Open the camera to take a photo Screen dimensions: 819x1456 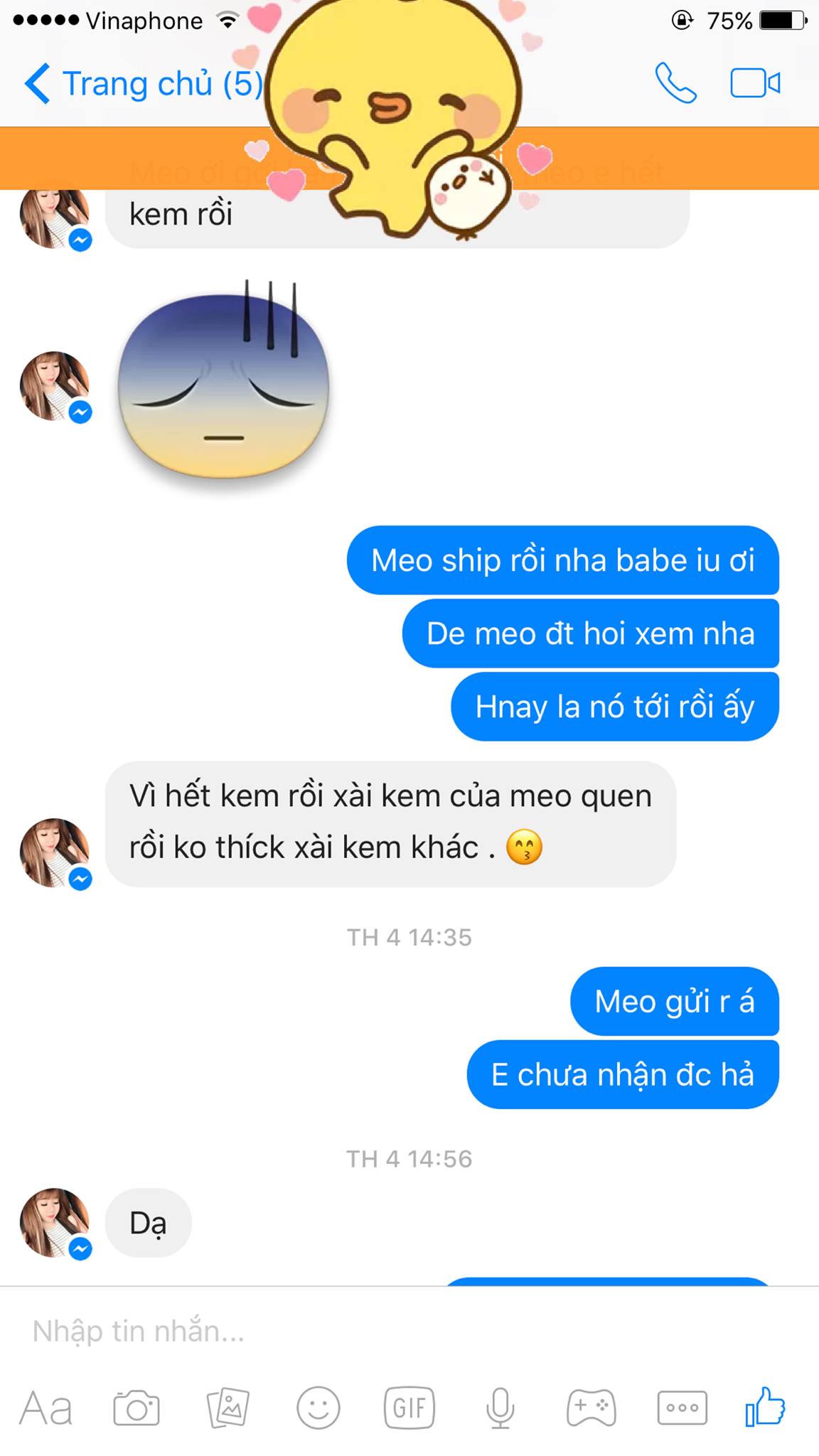tap(136, 1408)
